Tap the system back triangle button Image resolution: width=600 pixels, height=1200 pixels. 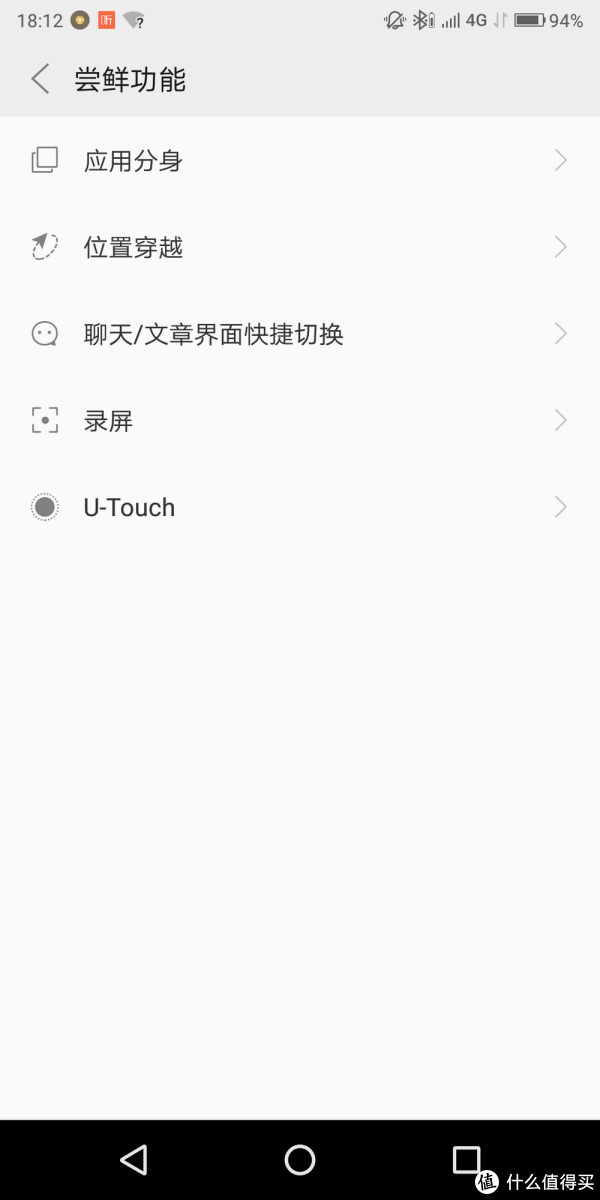[x=134, y=1160]
